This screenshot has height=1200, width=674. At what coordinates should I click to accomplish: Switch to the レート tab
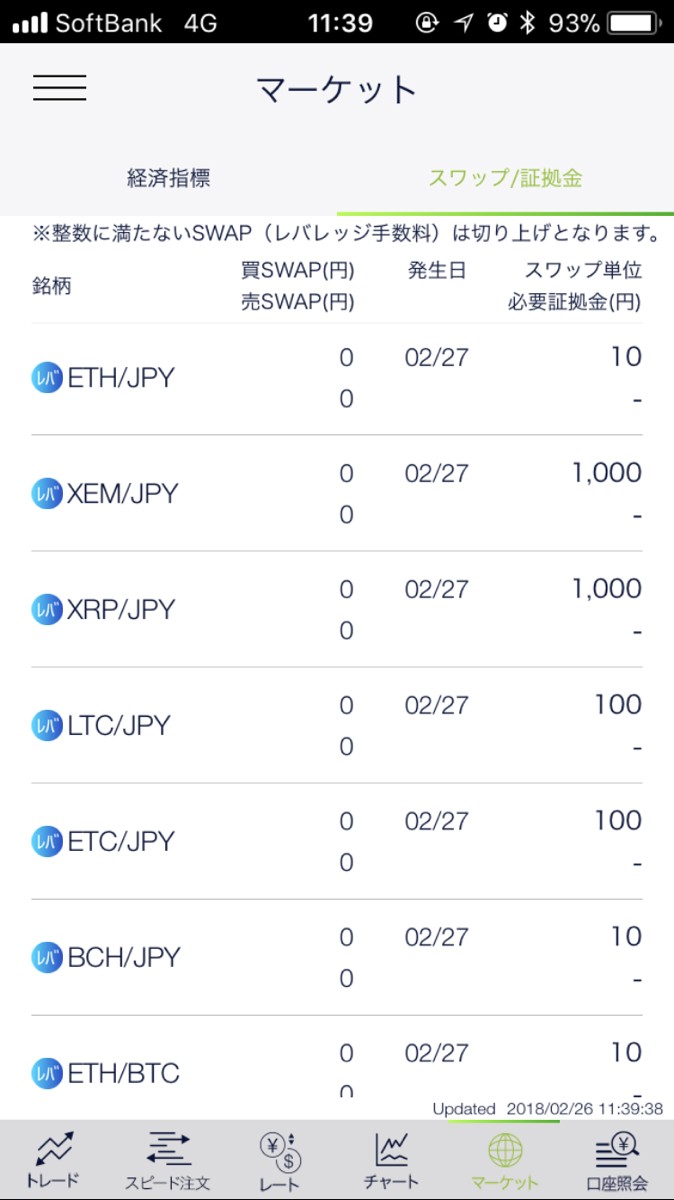pos(280,1160)
